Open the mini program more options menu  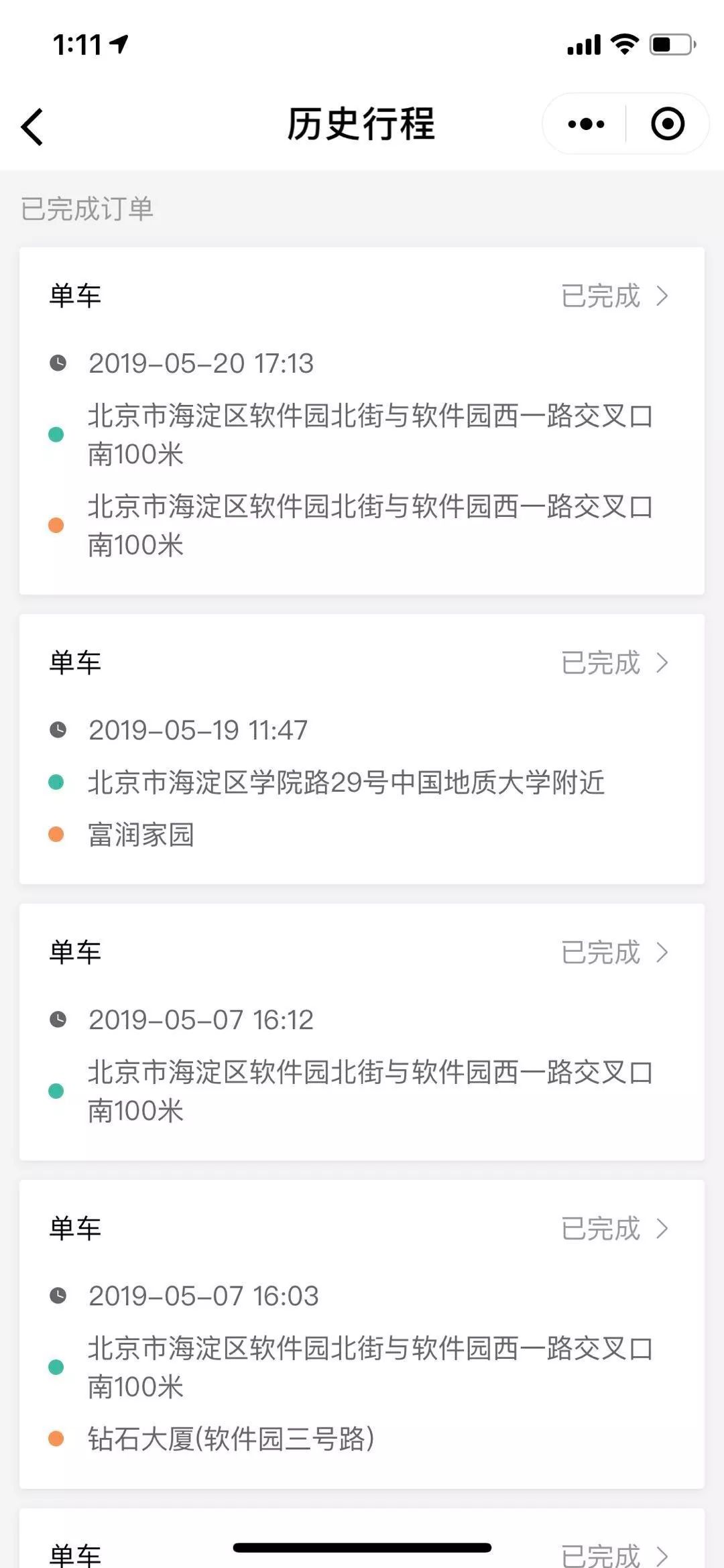(x=586, y=124)
